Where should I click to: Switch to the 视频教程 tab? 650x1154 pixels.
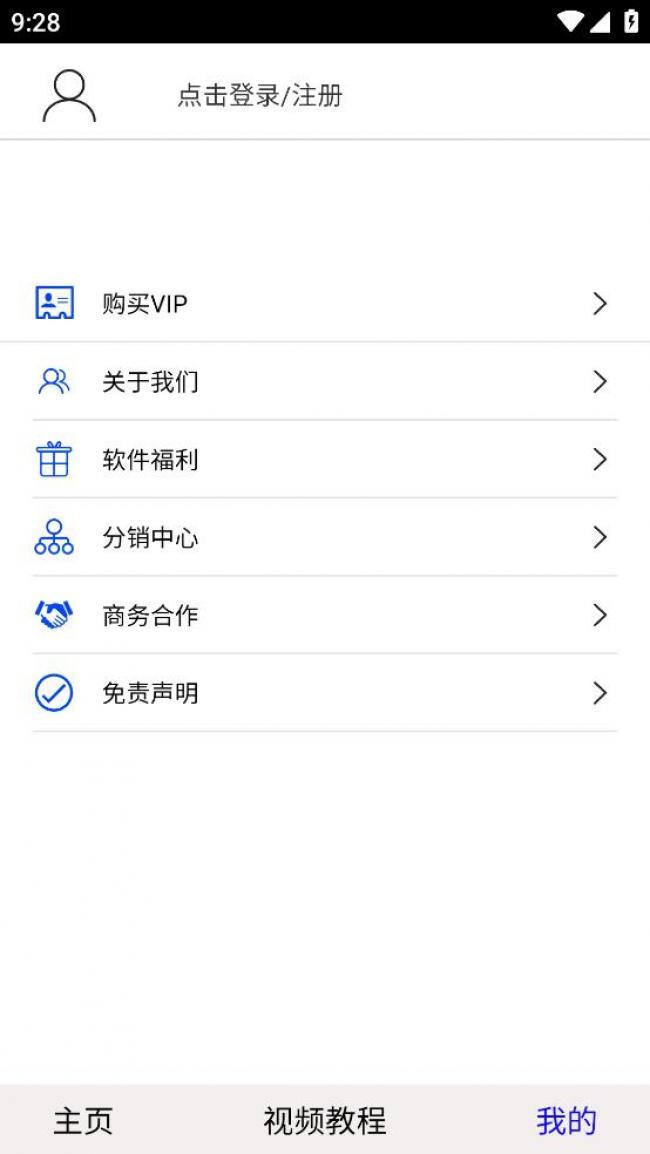[x=325, y=1121]
